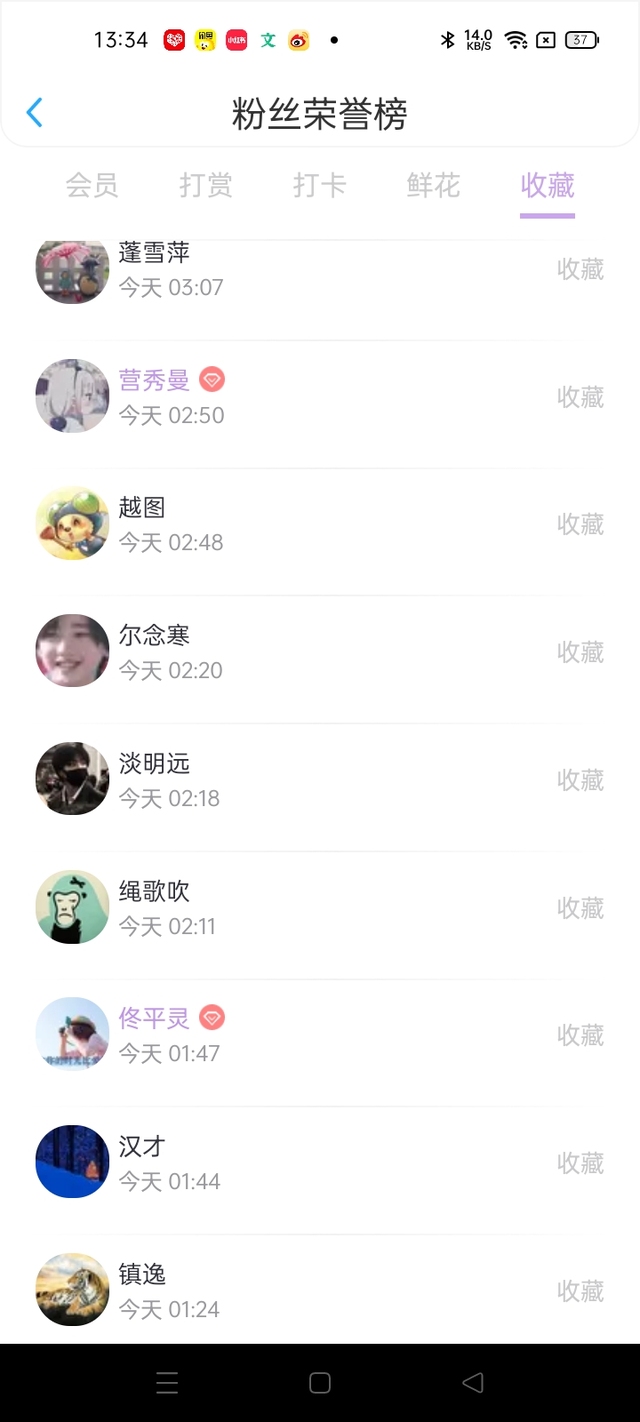Tap the row for 淡明远

pyautogui.click(x=320, y=780)
